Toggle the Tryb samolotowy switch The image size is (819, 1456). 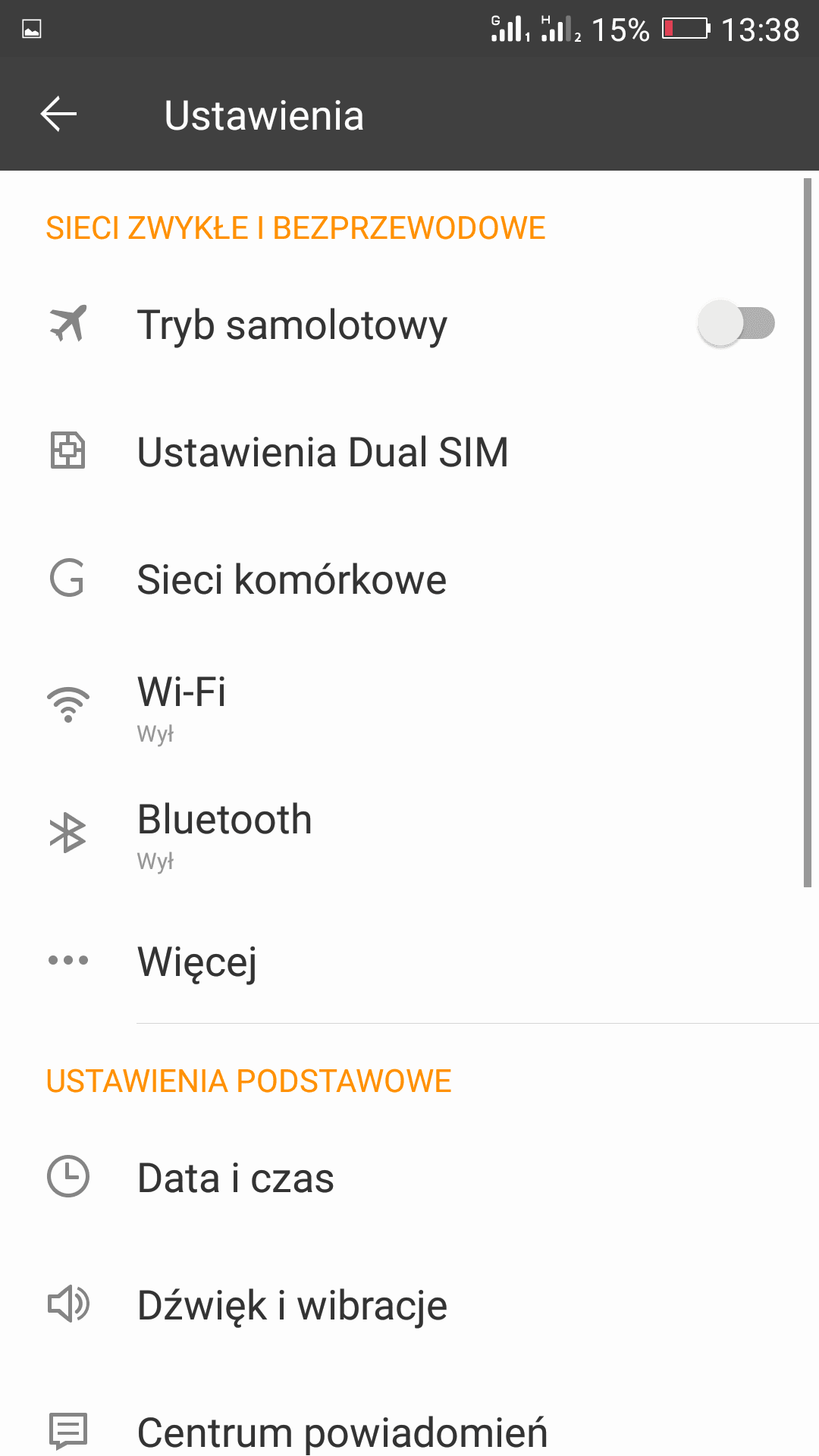coord(736,324)
